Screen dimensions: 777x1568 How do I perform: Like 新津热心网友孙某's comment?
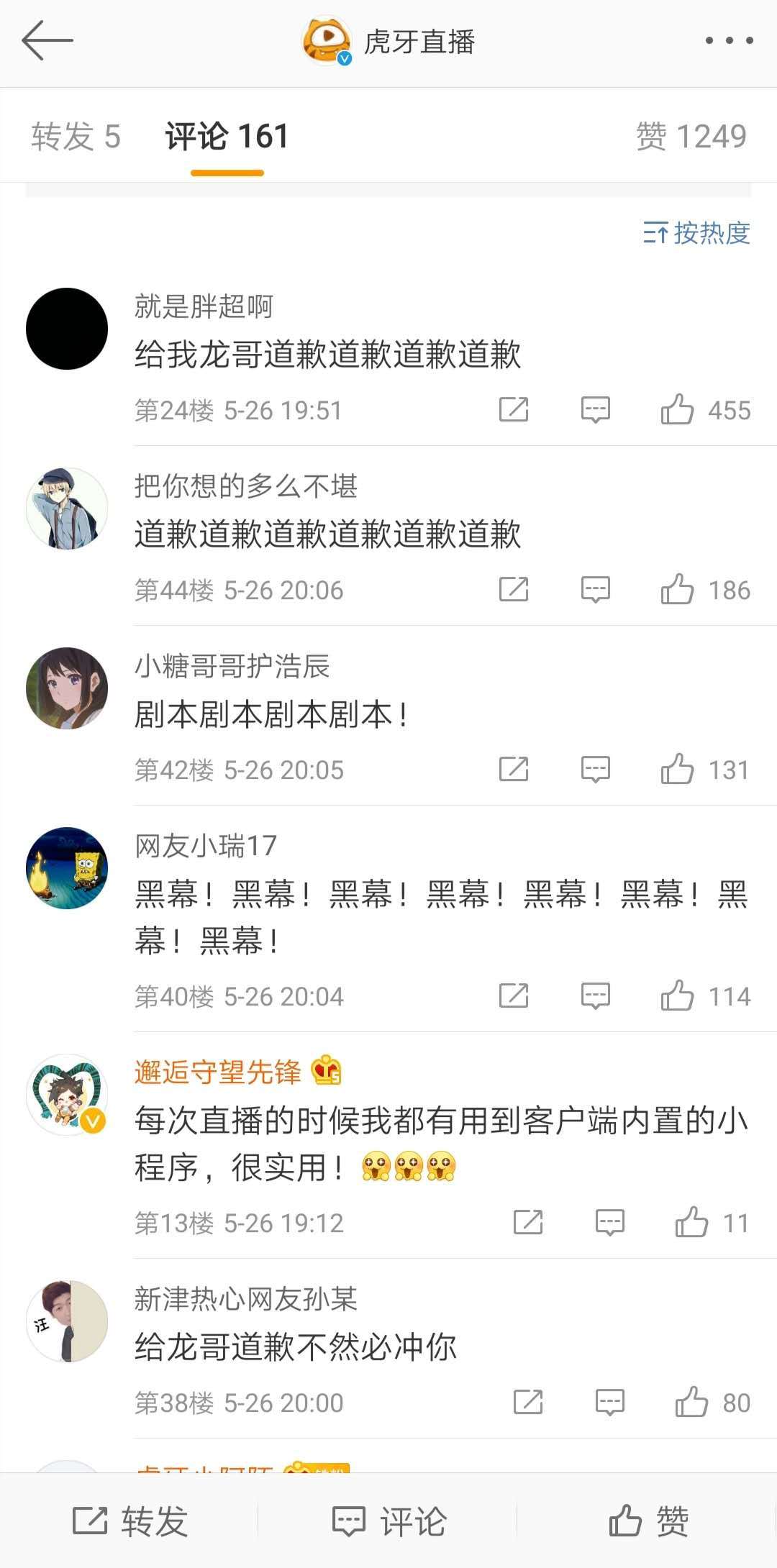click(692, 1403)
